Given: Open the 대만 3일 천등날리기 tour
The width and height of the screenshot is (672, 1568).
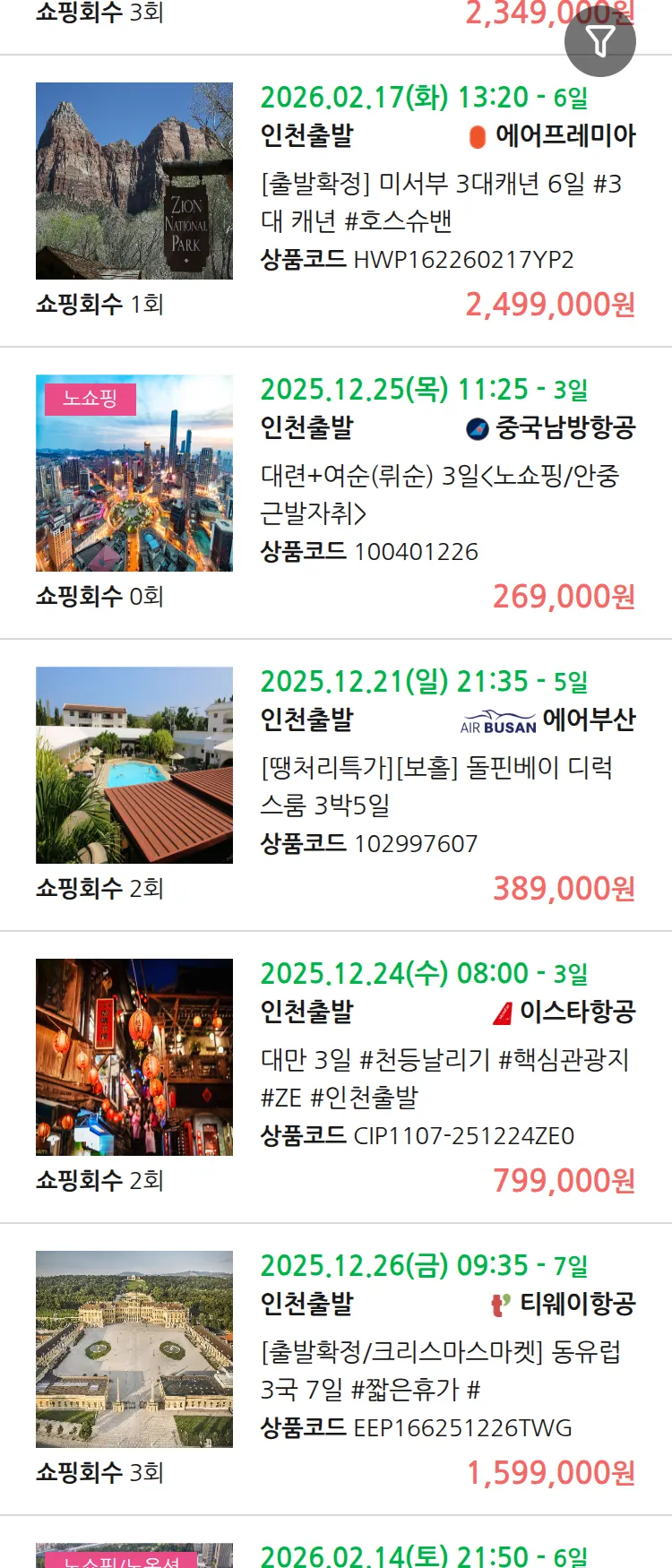Looking at the screenshot, I should [445, 1078].
